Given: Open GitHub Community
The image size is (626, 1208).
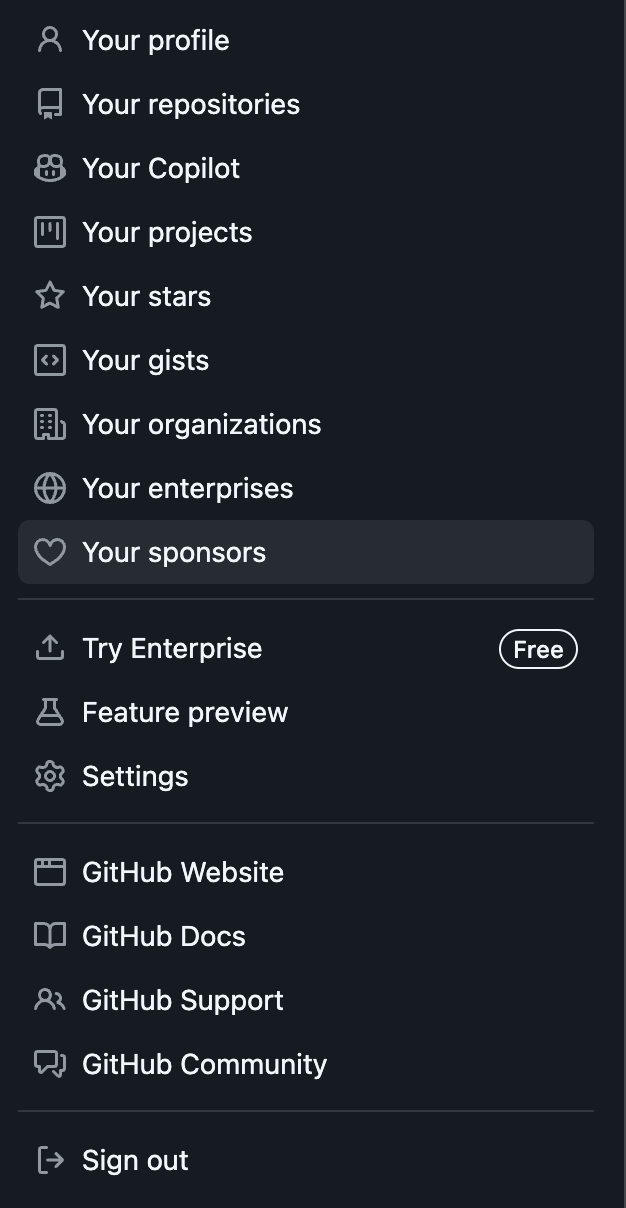Looking at the screenshot, I should [204, 1065].
